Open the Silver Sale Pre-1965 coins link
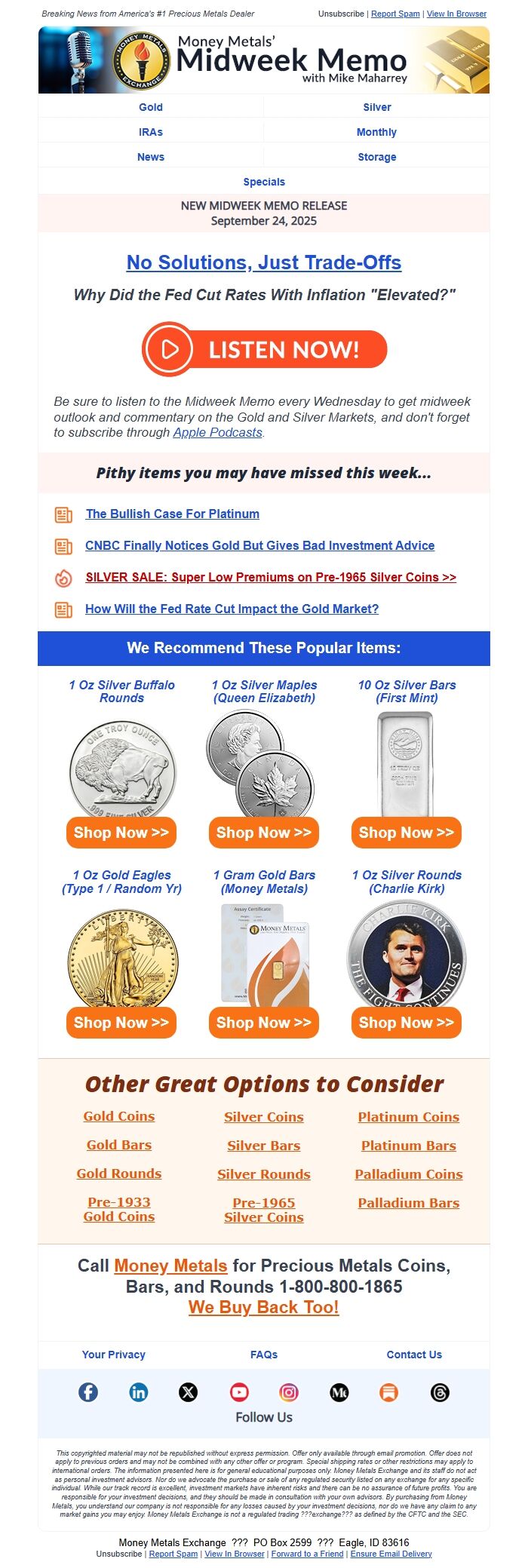Image resolution: width=528 pixels, height=1568 pixels. [x=271, y=577]
